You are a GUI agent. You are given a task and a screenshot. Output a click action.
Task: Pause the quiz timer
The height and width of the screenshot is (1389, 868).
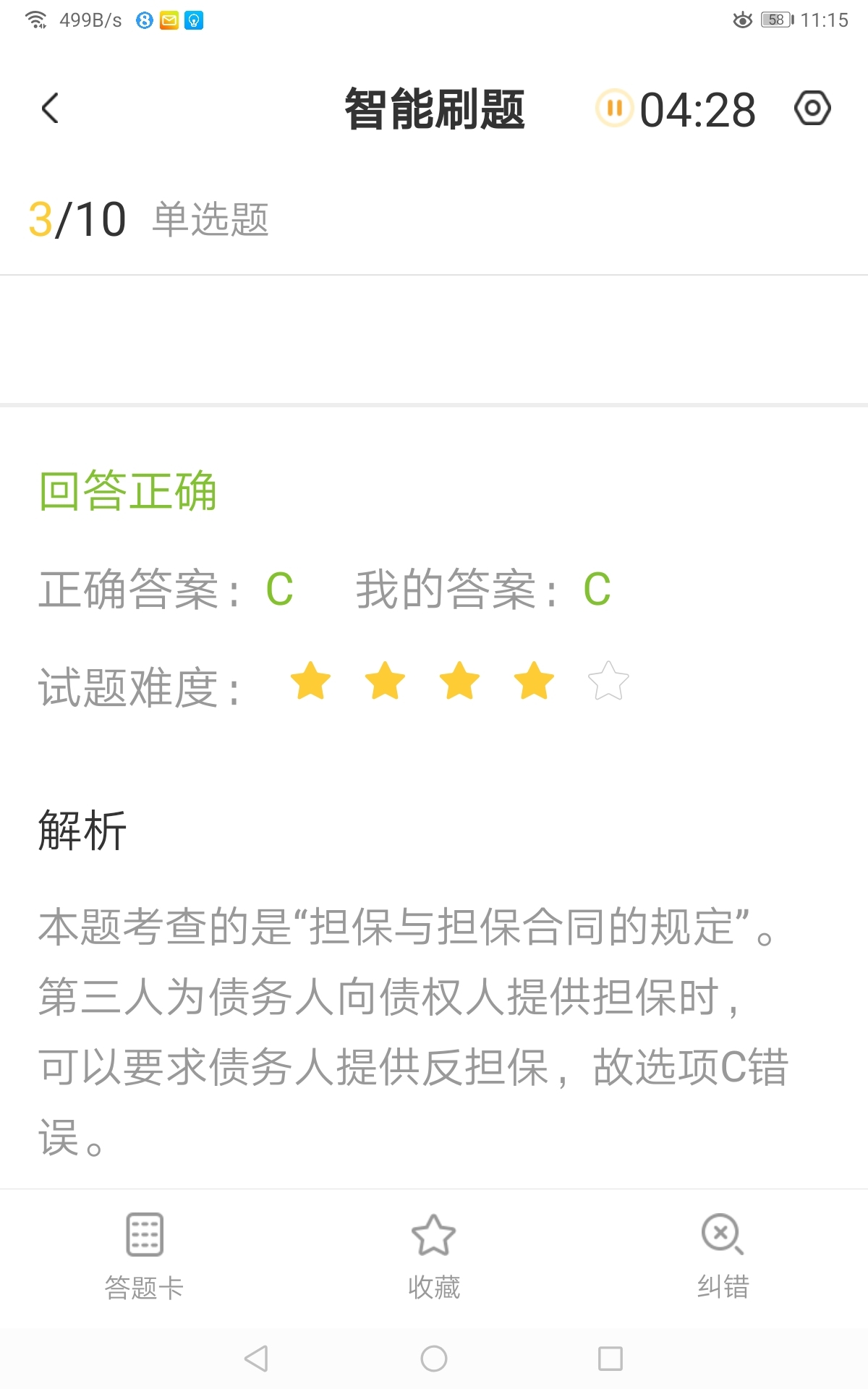(614, 109)
